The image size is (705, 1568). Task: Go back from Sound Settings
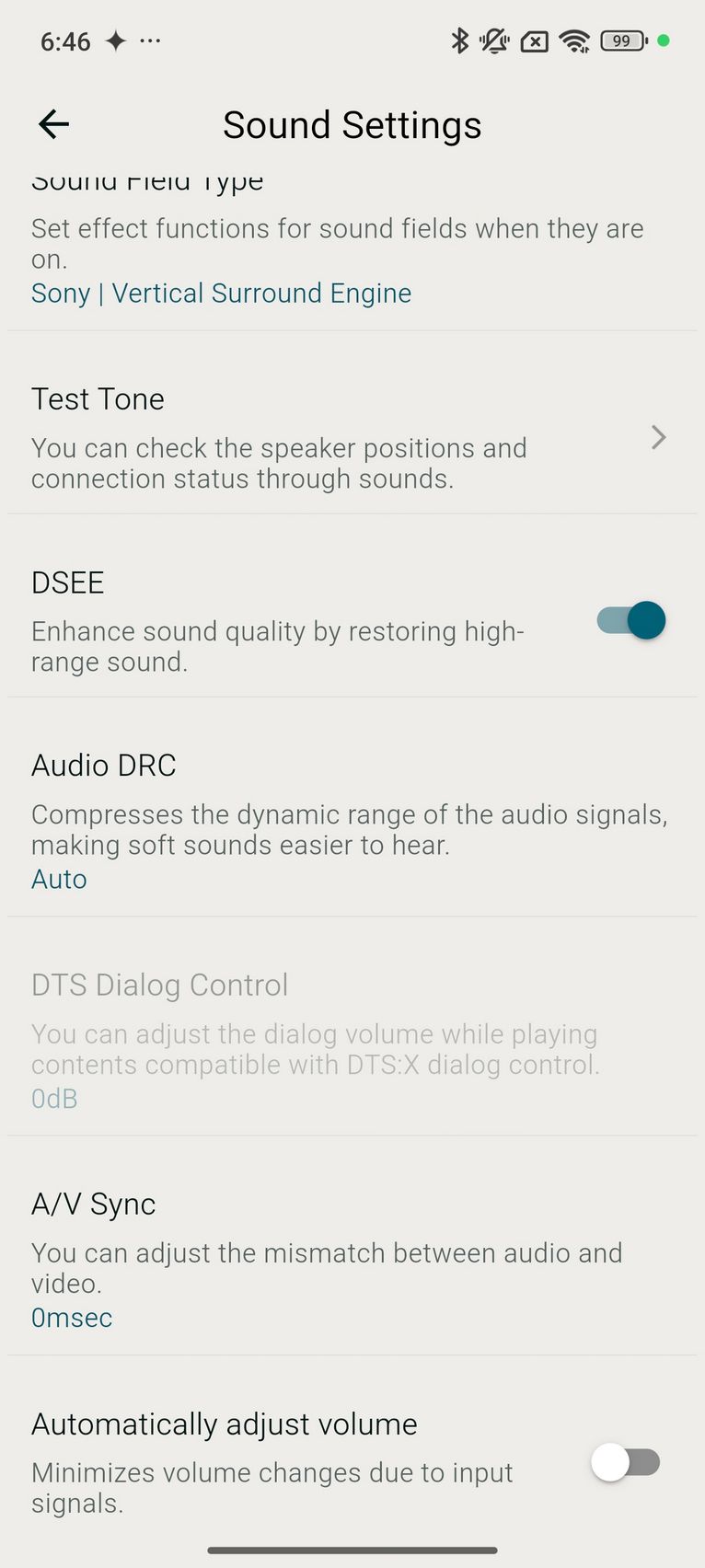pyautogui.click(x=53, y=124)
